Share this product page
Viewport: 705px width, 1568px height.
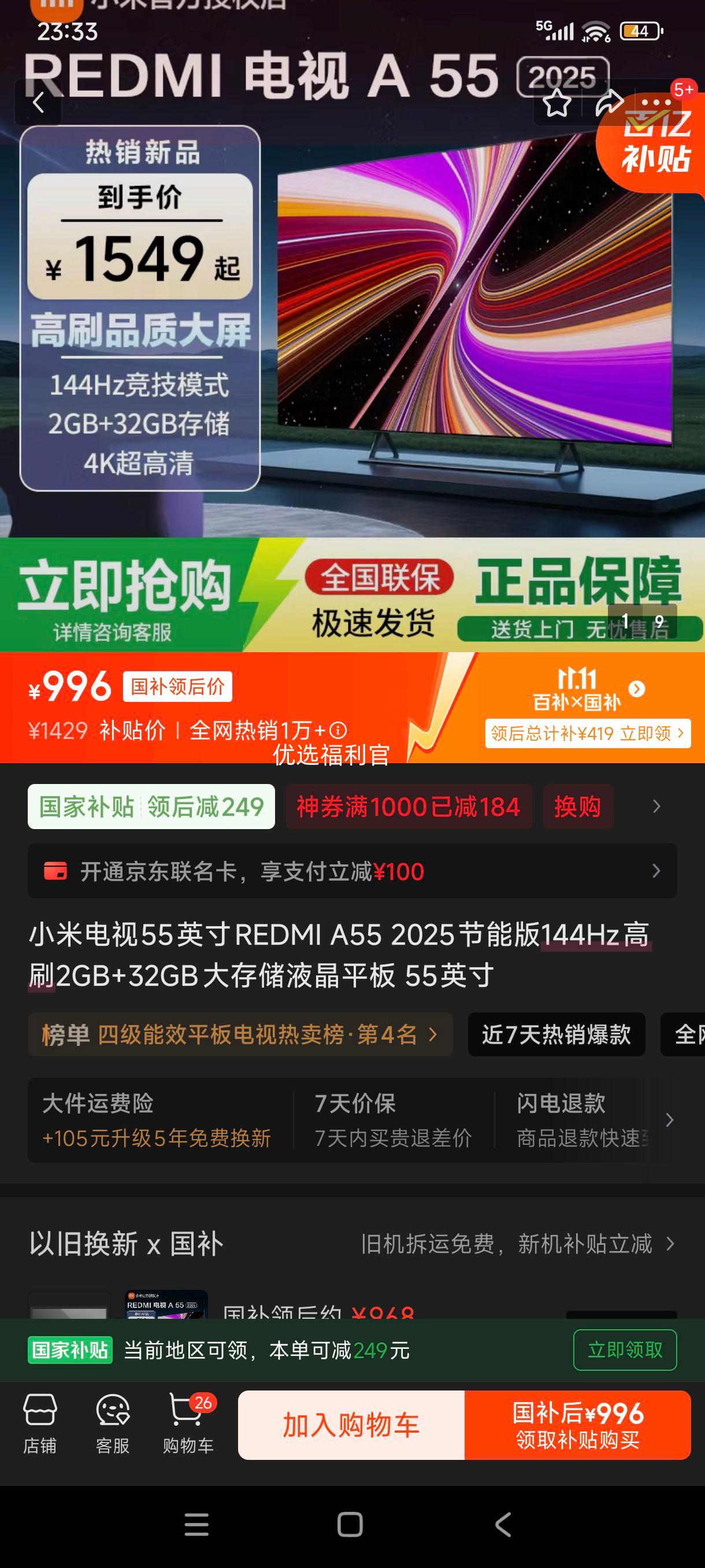pyautogui.click(x=609, y=103)
